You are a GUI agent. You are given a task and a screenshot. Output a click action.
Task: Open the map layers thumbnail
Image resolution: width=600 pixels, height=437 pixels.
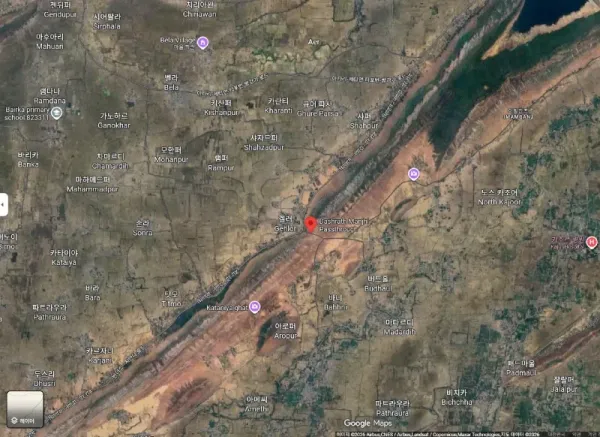click(25, 408)
